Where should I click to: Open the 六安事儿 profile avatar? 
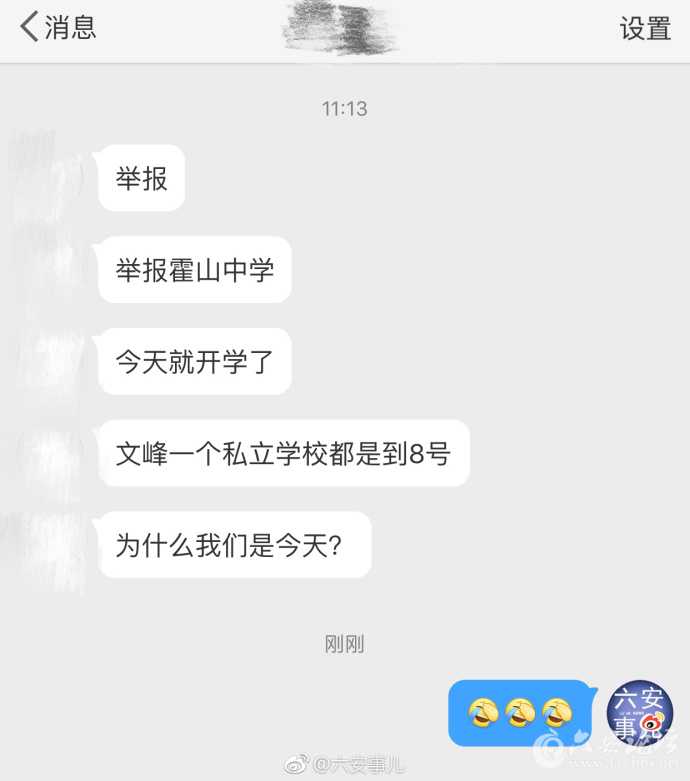(x=640, y=711)
